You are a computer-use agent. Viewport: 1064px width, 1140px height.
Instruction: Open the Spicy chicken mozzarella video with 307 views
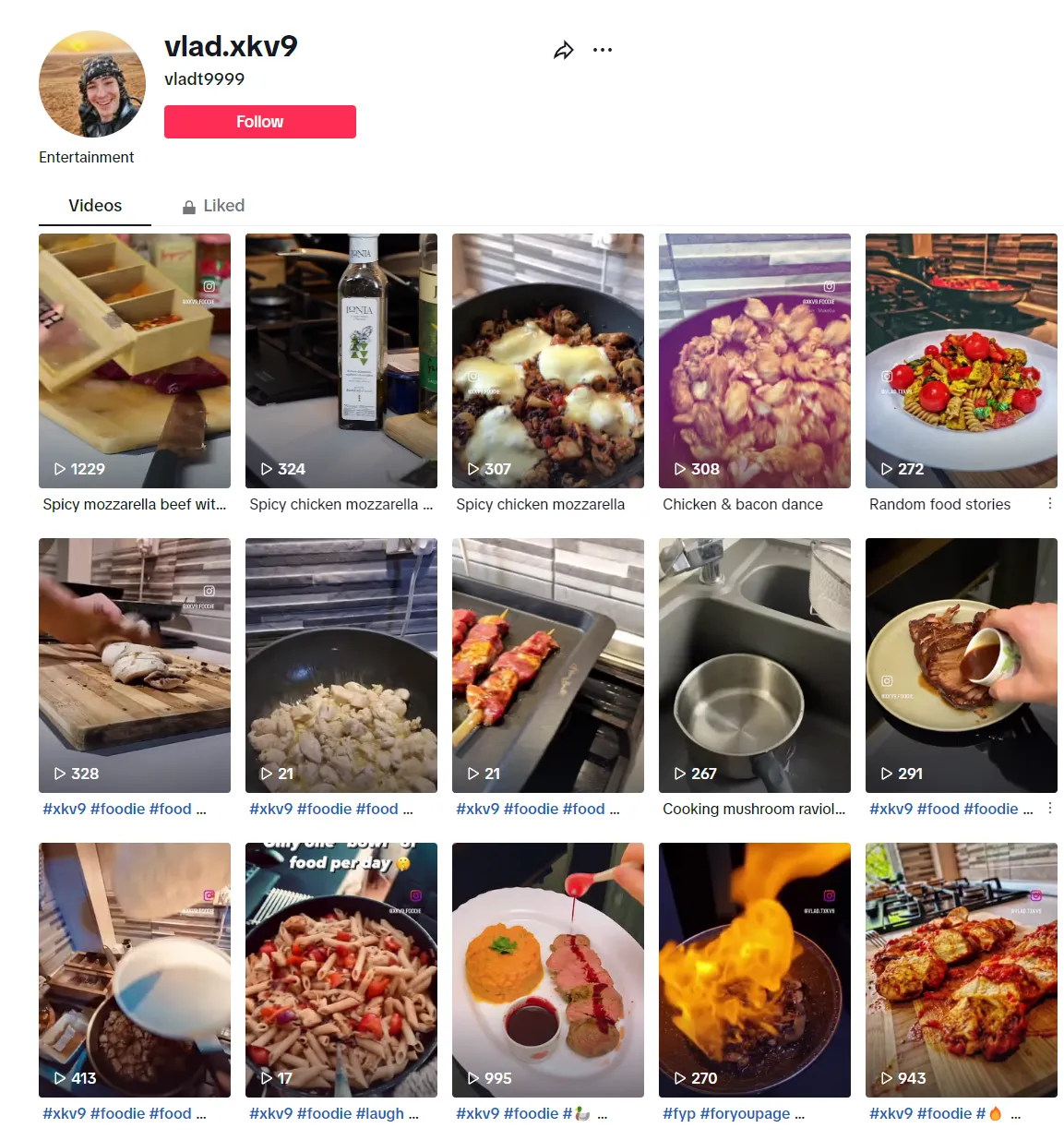tap(548, 361)
